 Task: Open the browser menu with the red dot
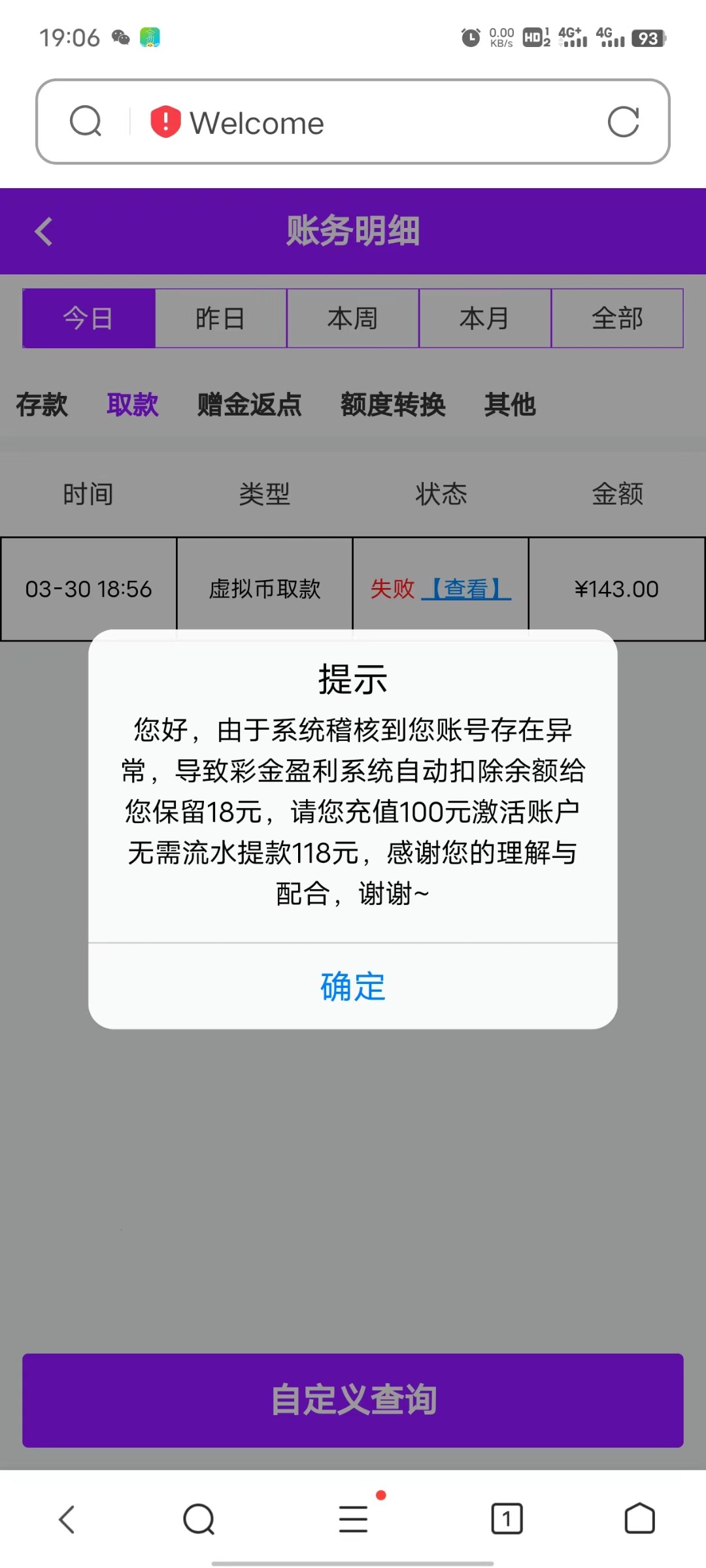[x=352, y=1518]
